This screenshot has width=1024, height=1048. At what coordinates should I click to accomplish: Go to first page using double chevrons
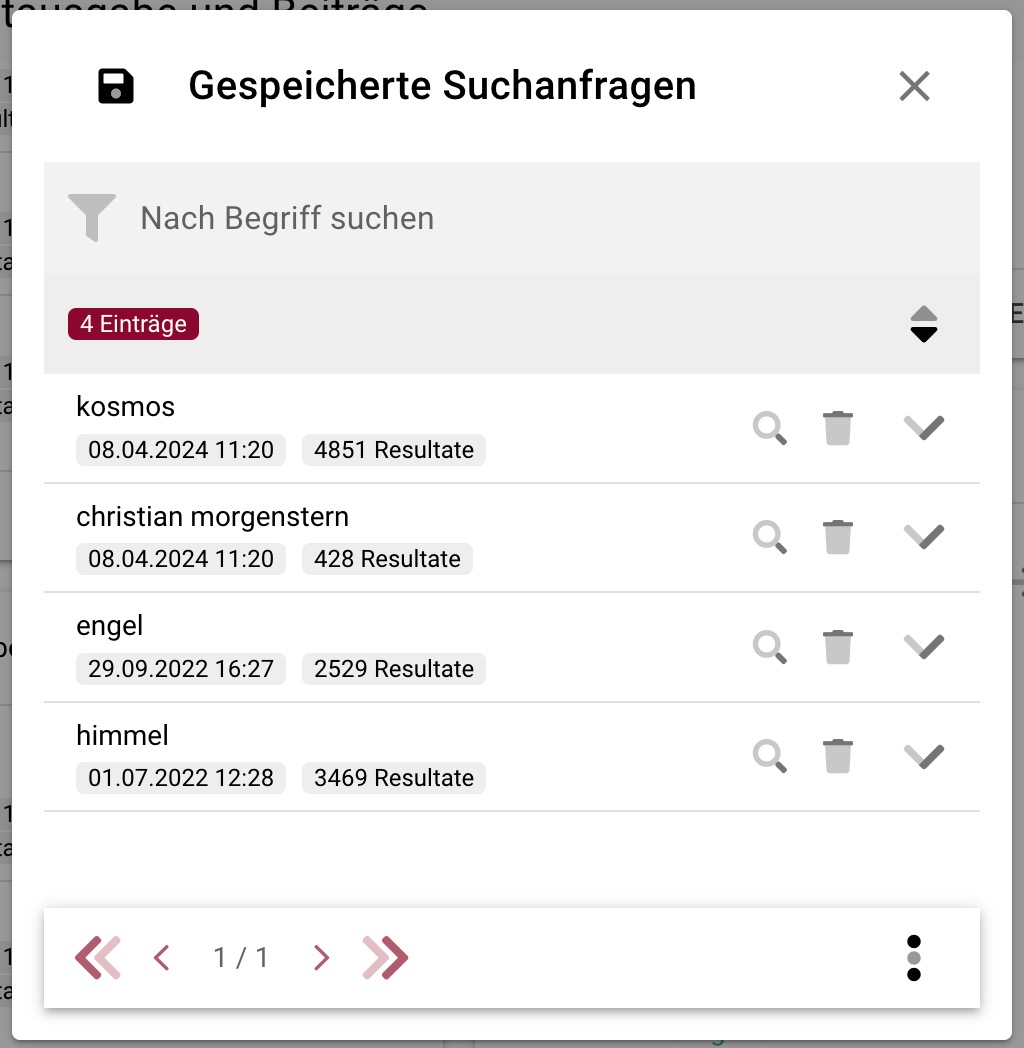pos(97,957)
